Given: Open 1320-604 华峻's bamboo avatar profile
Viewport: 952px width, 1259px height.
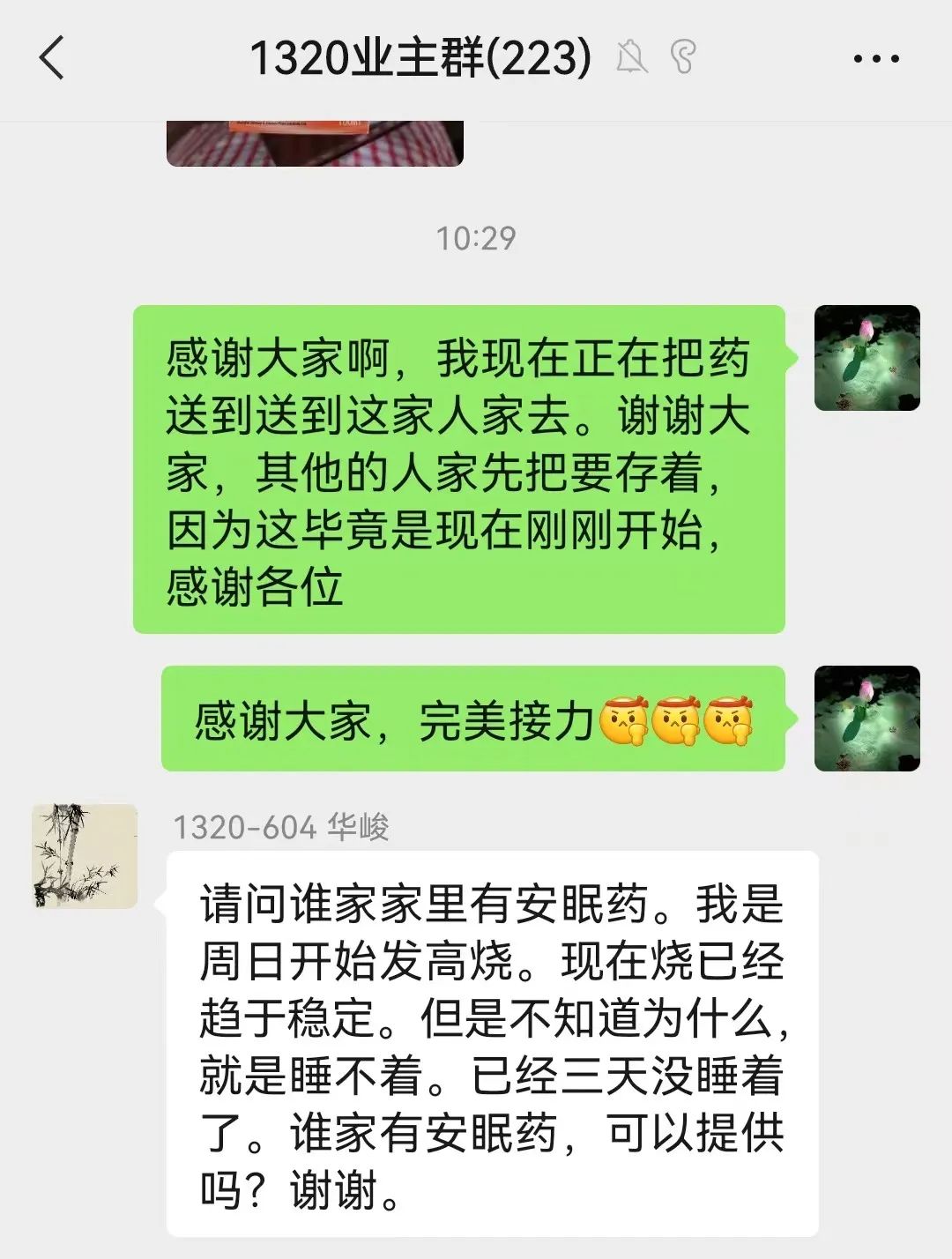Looking at the screenshot, I should point(85,856).
